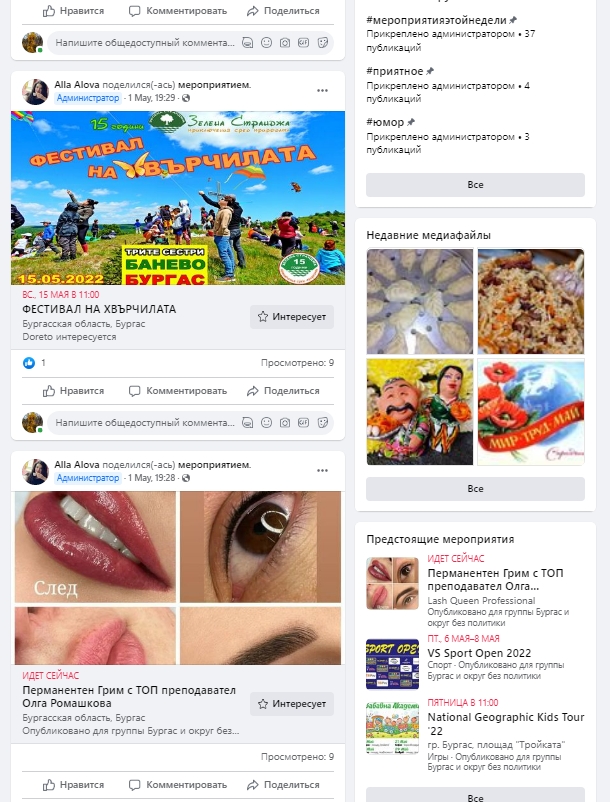Viewport: 610px width, 802px height.
Task: Mark interest in Перманентен Грим event
Action: click(292, 704)
